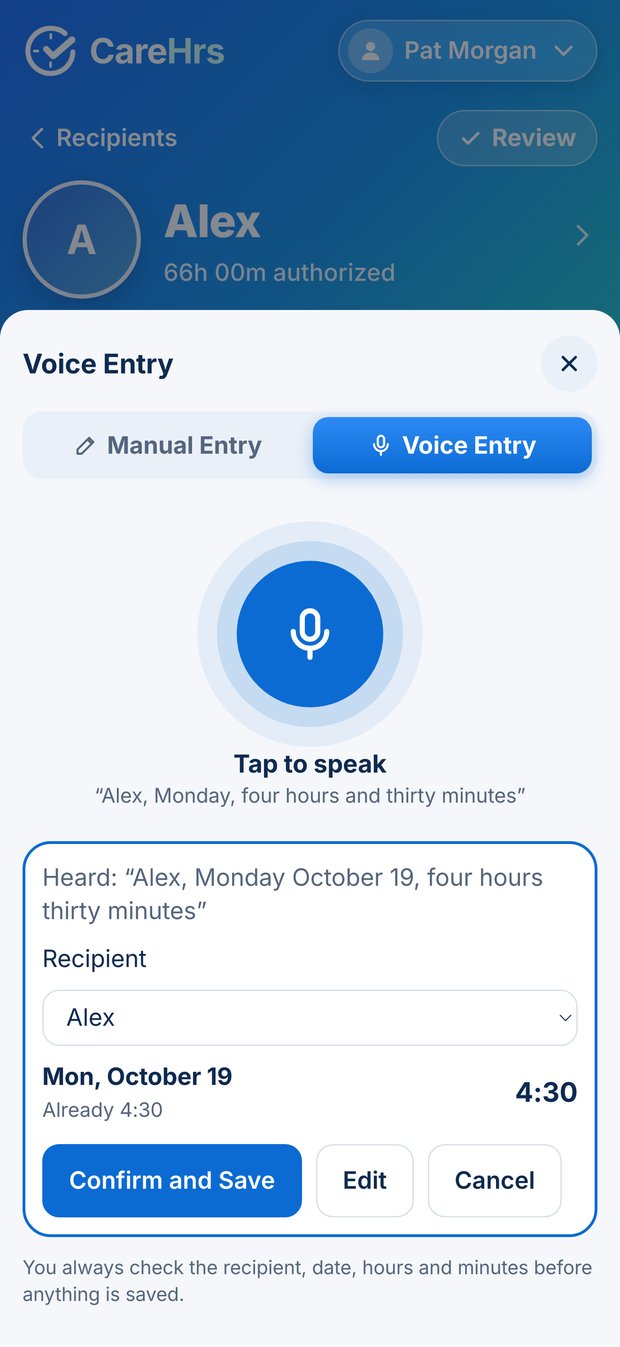Open Alex's recipient details

click(310, 238)
